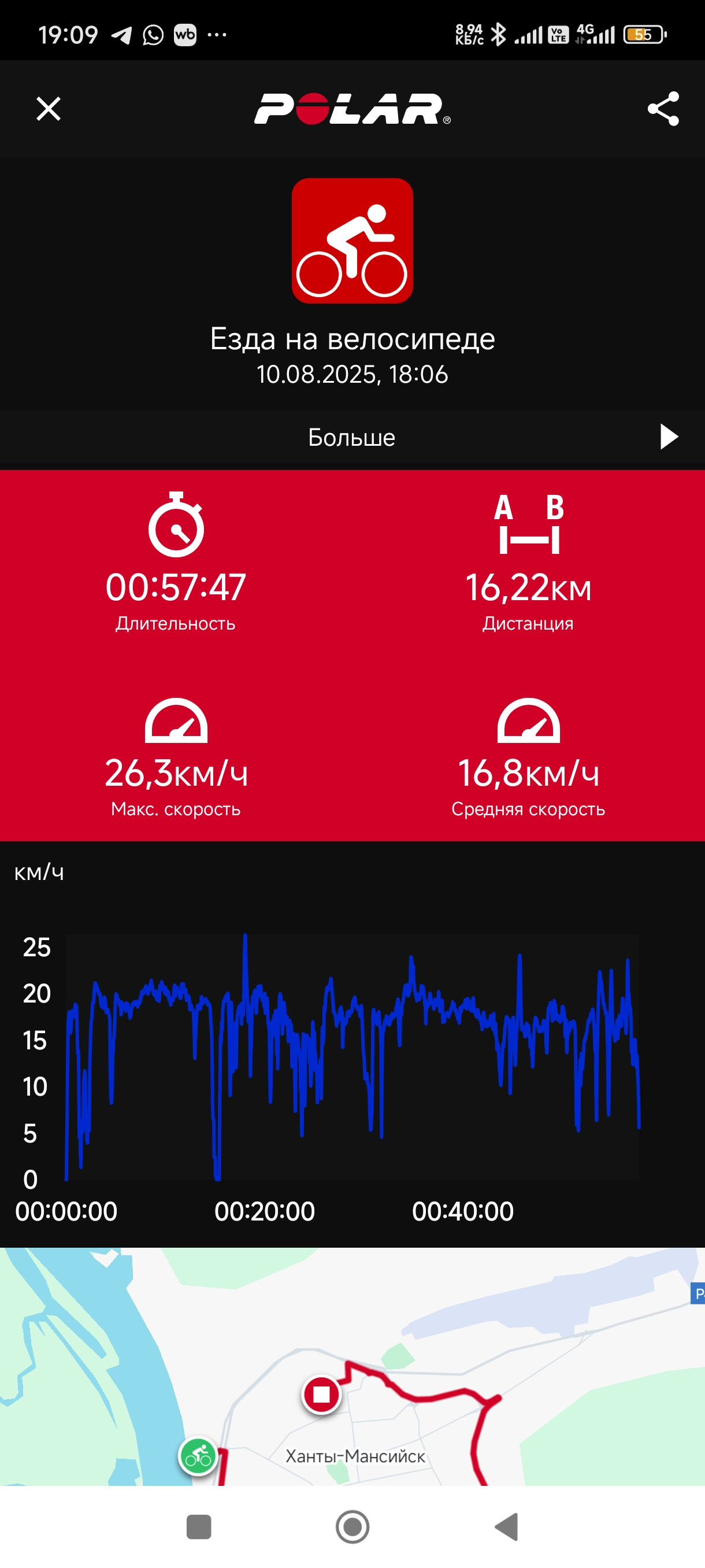Viewport: 705px width, 1568px height.
Task: Open the km/h speed graph
Action: (352, 1045)
